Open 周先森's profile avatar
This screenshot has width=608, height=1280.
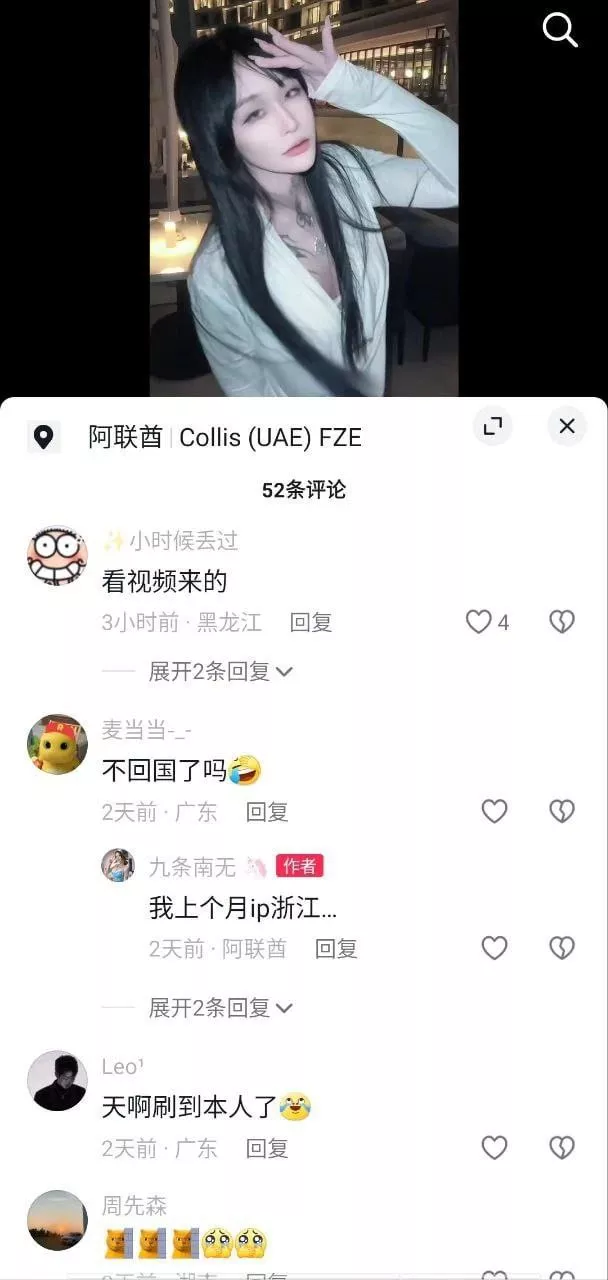click(57, 1220)
